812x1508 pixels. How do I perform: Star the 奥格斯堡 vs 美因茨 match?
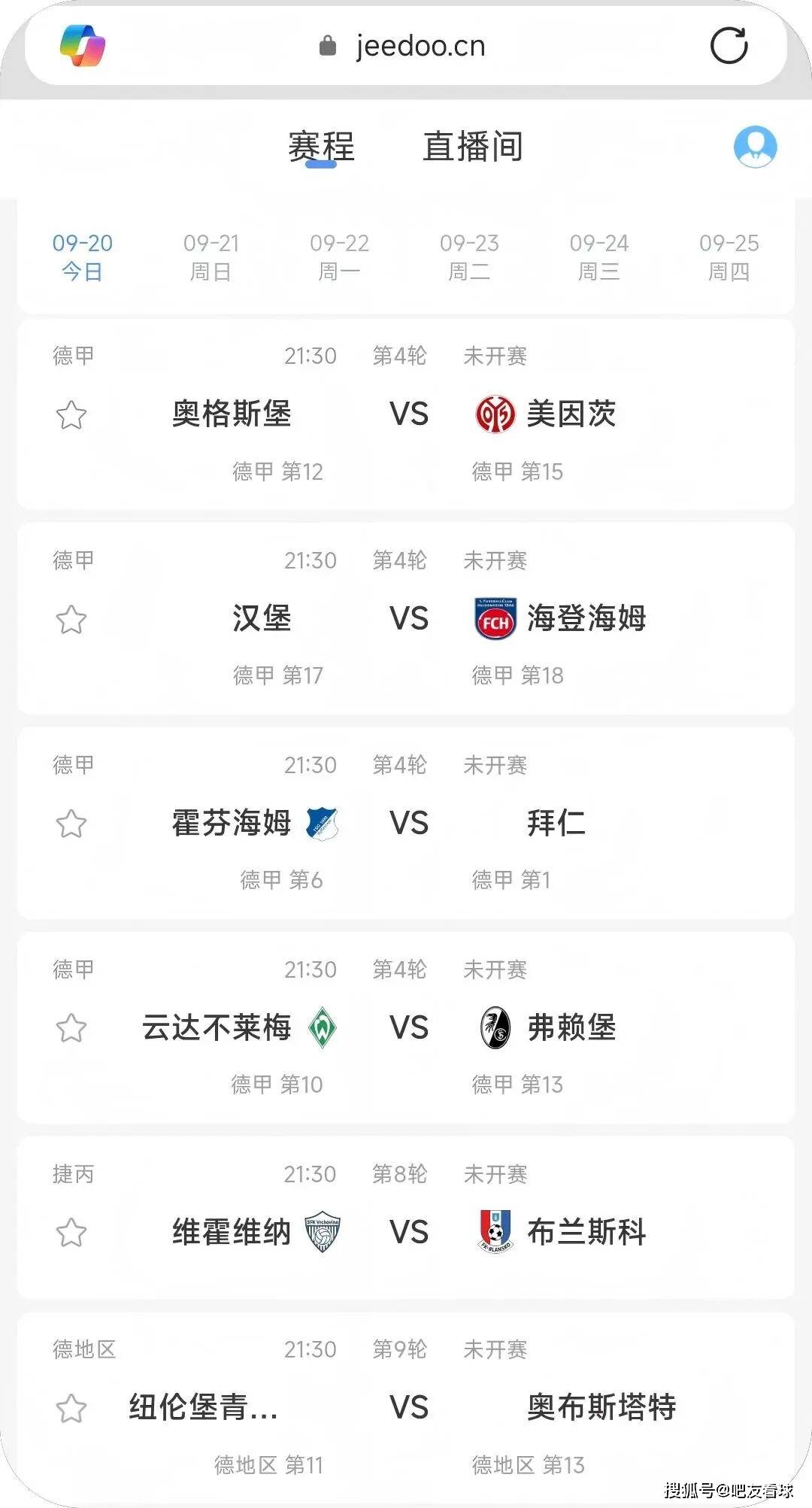(71, 414)
